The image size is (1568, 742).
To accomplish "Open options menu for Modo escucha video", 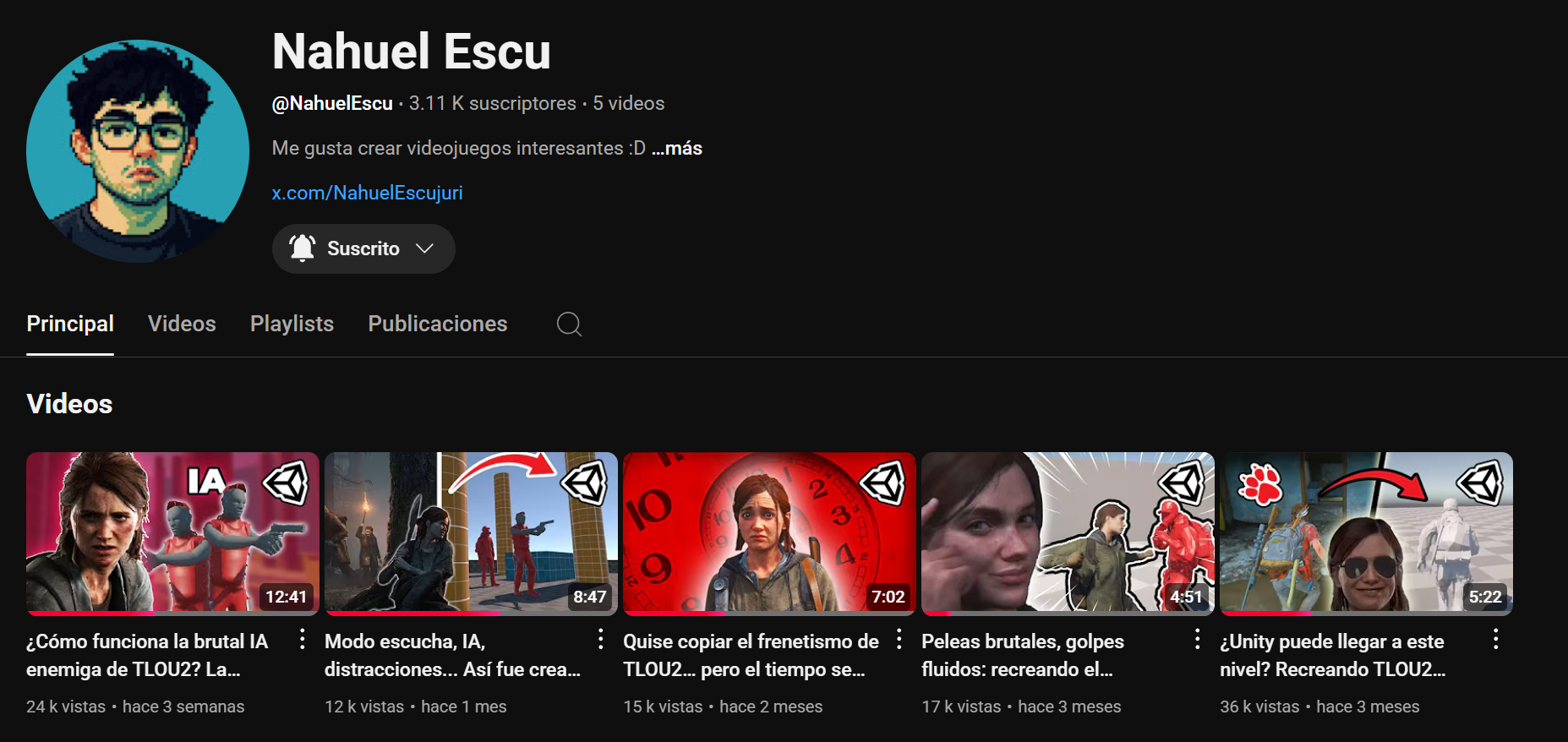I will click(x=600, y=640).
